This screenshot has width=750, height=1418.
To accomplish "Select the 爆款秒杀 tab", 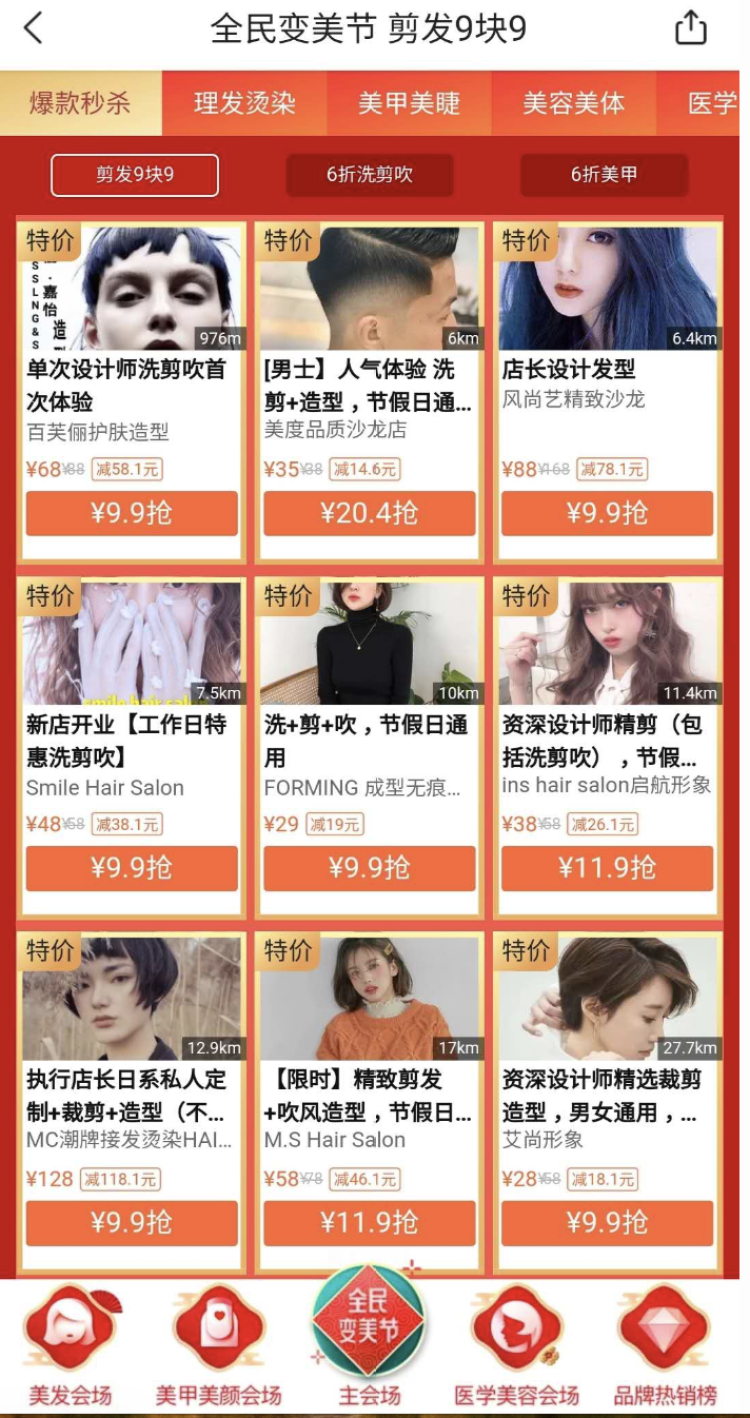I will [80, 103].
